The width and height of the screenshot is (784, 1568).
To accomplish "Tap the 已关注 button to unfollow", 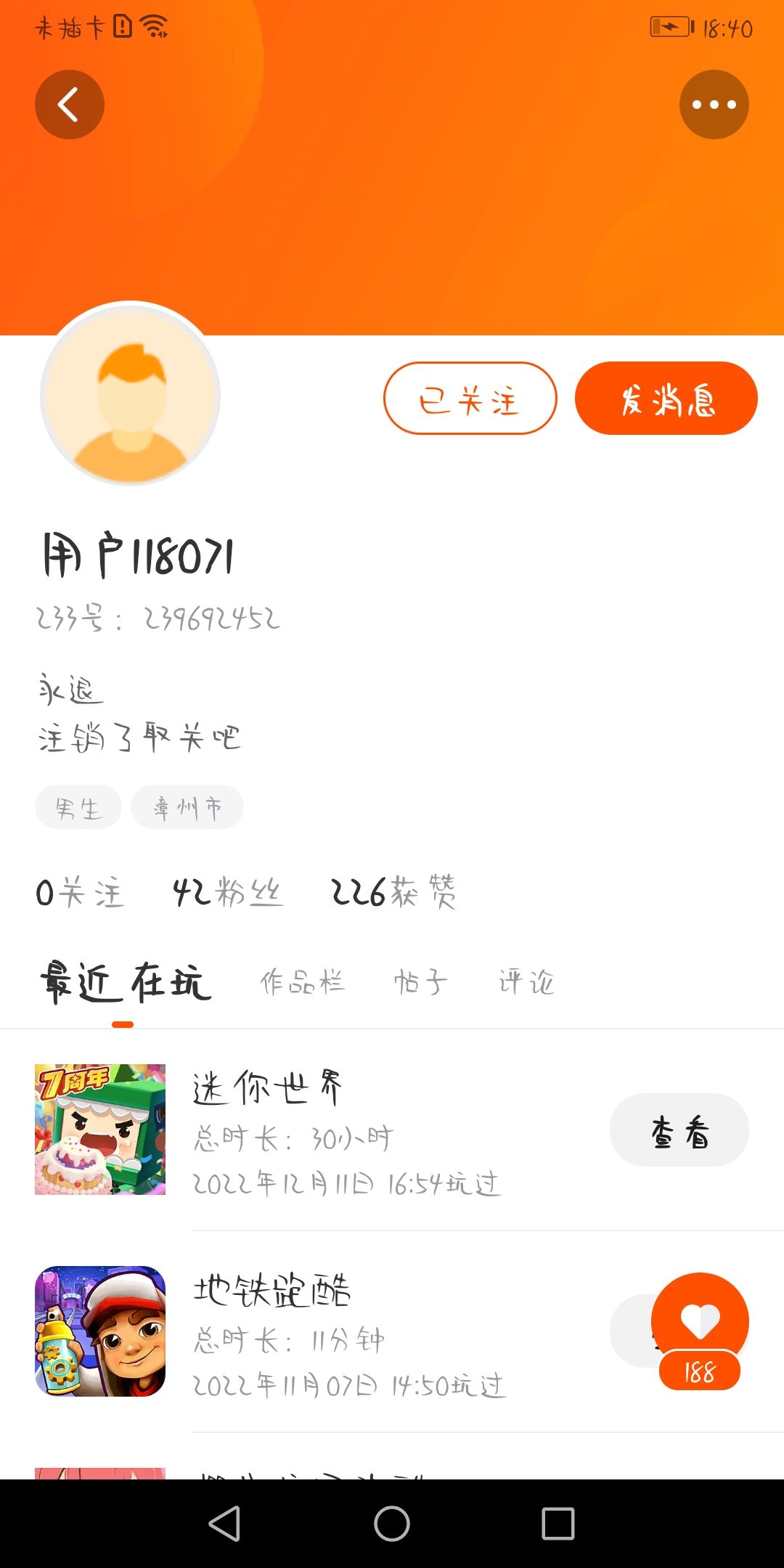I will [x=470, y=399].
